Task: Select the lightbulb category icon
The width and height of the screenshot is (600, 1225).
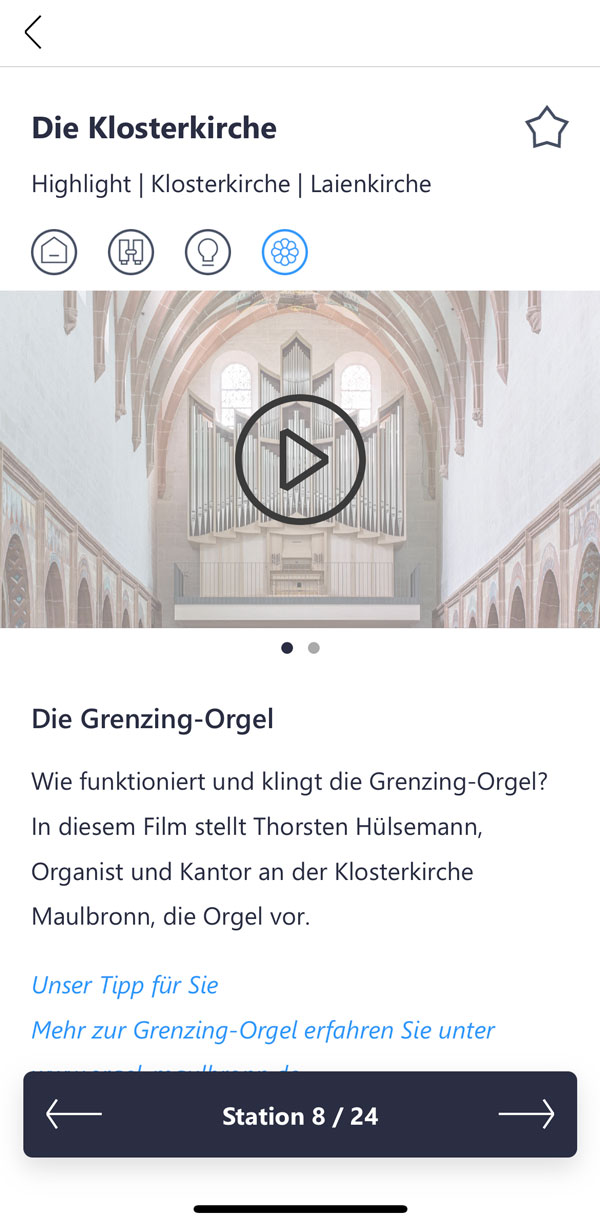Action: [208, 252]
